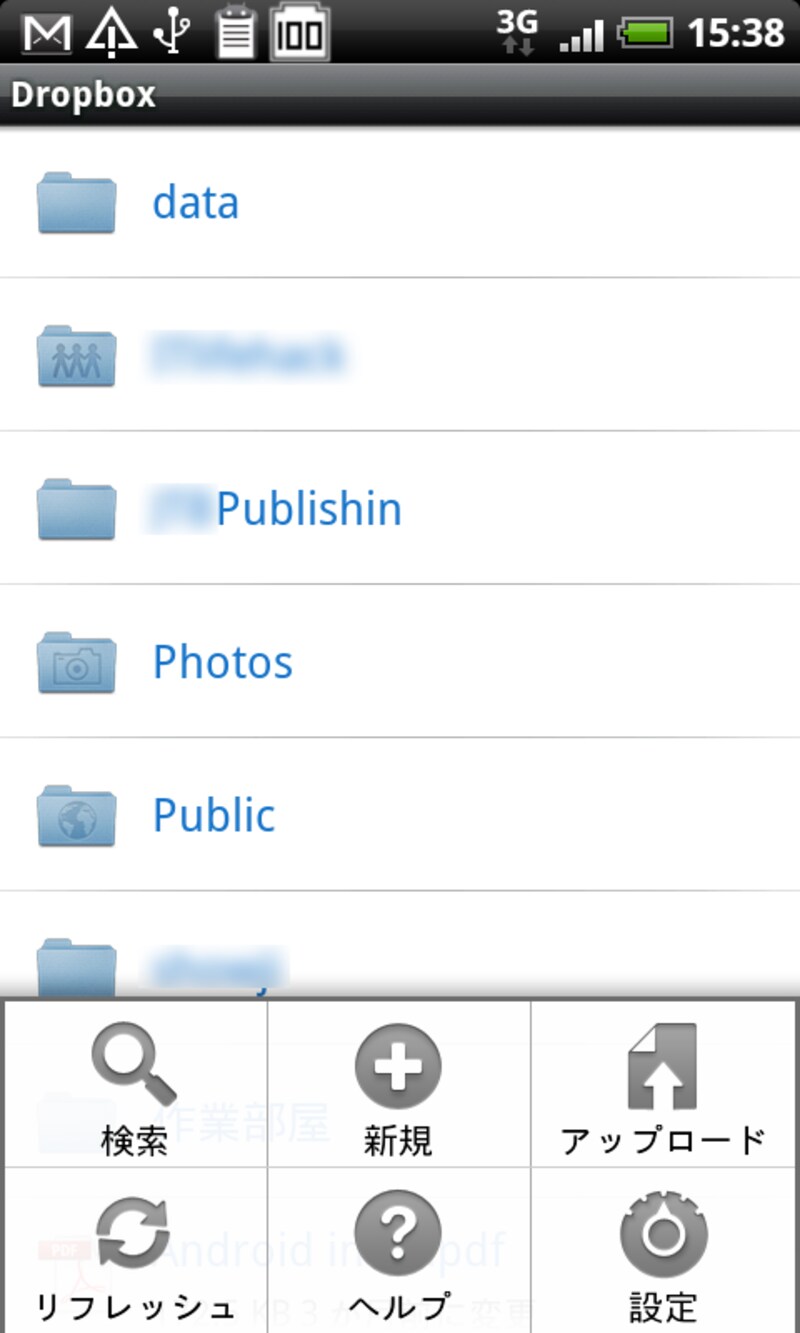Image resolution: width=800 pixels, height=1333 pixels.
Task: Tap the plain folder icon beside data
Action: point(76,203)
